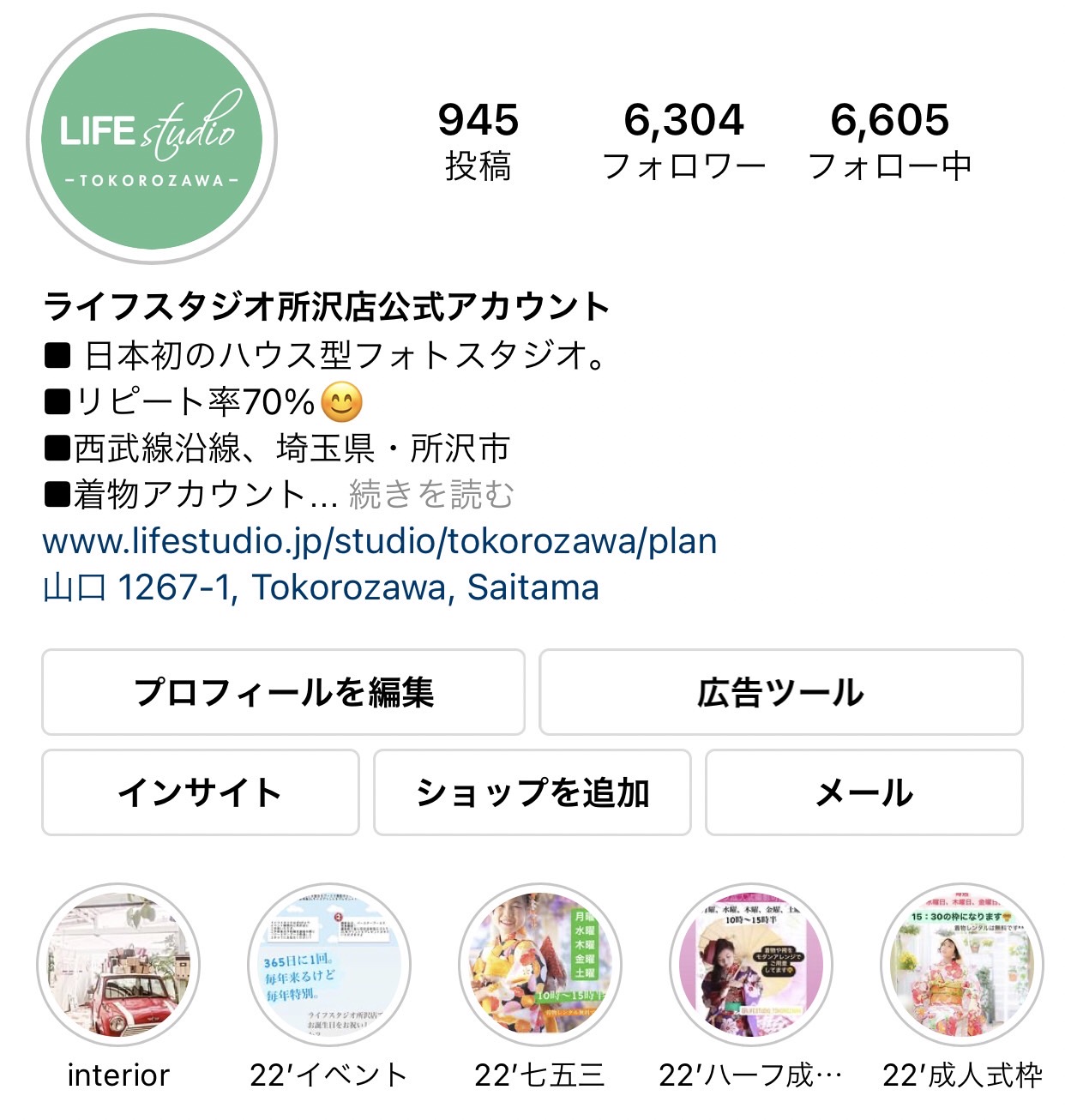The width and height of the screenshot is (1065, 1120).
Task: Open 広告ツール
Action: (x=780, y=692)
